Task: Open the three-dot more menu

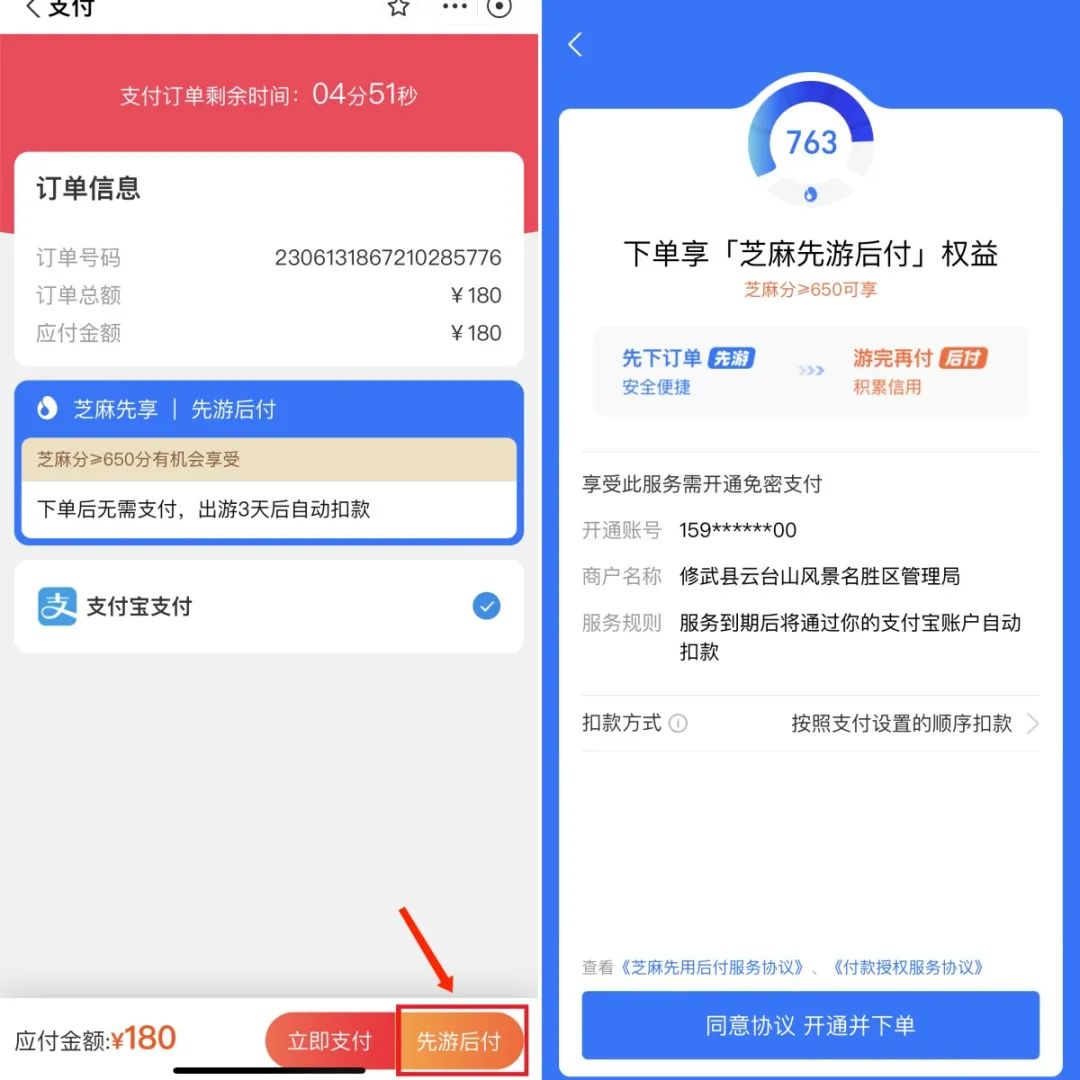Action: tap(455, 8)
